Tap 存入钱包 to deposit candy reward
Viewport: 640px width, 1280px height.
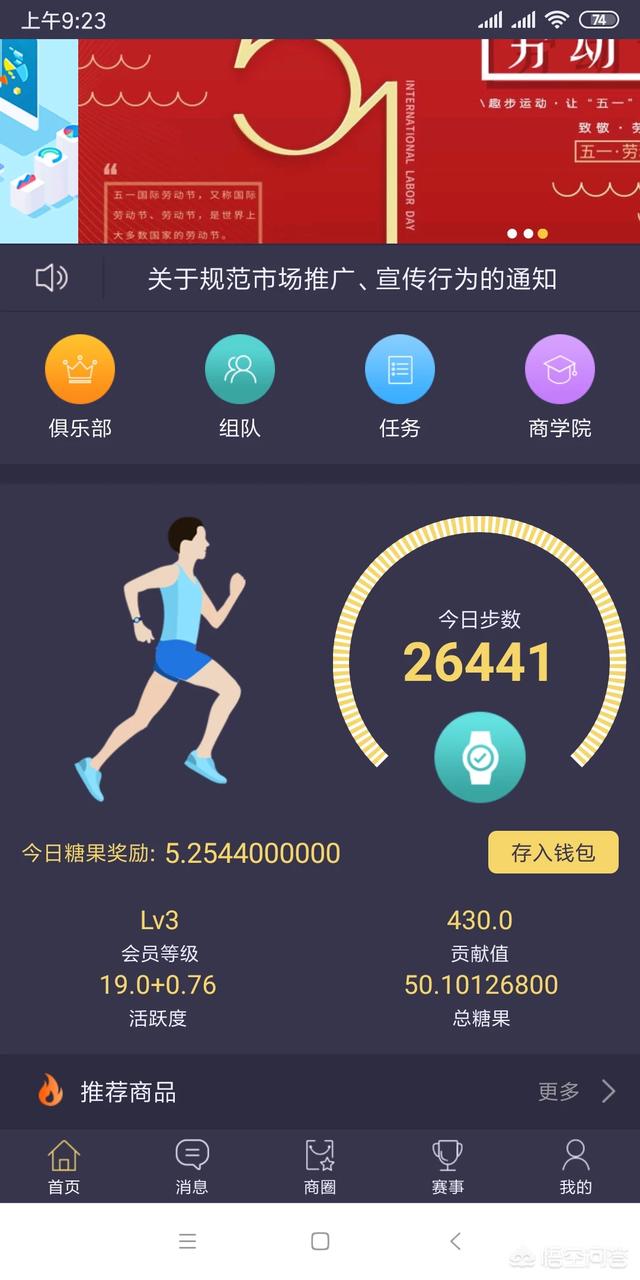pyautogui.click(x=553, y=853)
